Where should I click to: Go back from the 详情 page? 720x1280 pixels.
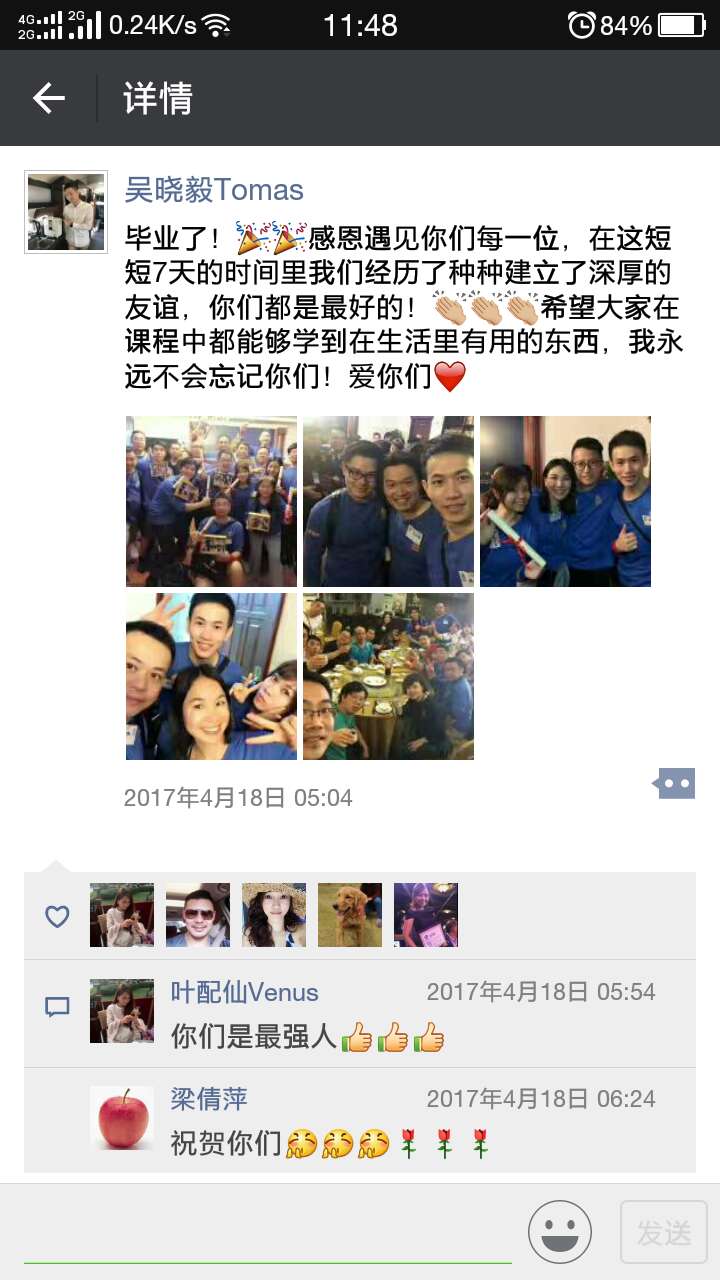48,98
